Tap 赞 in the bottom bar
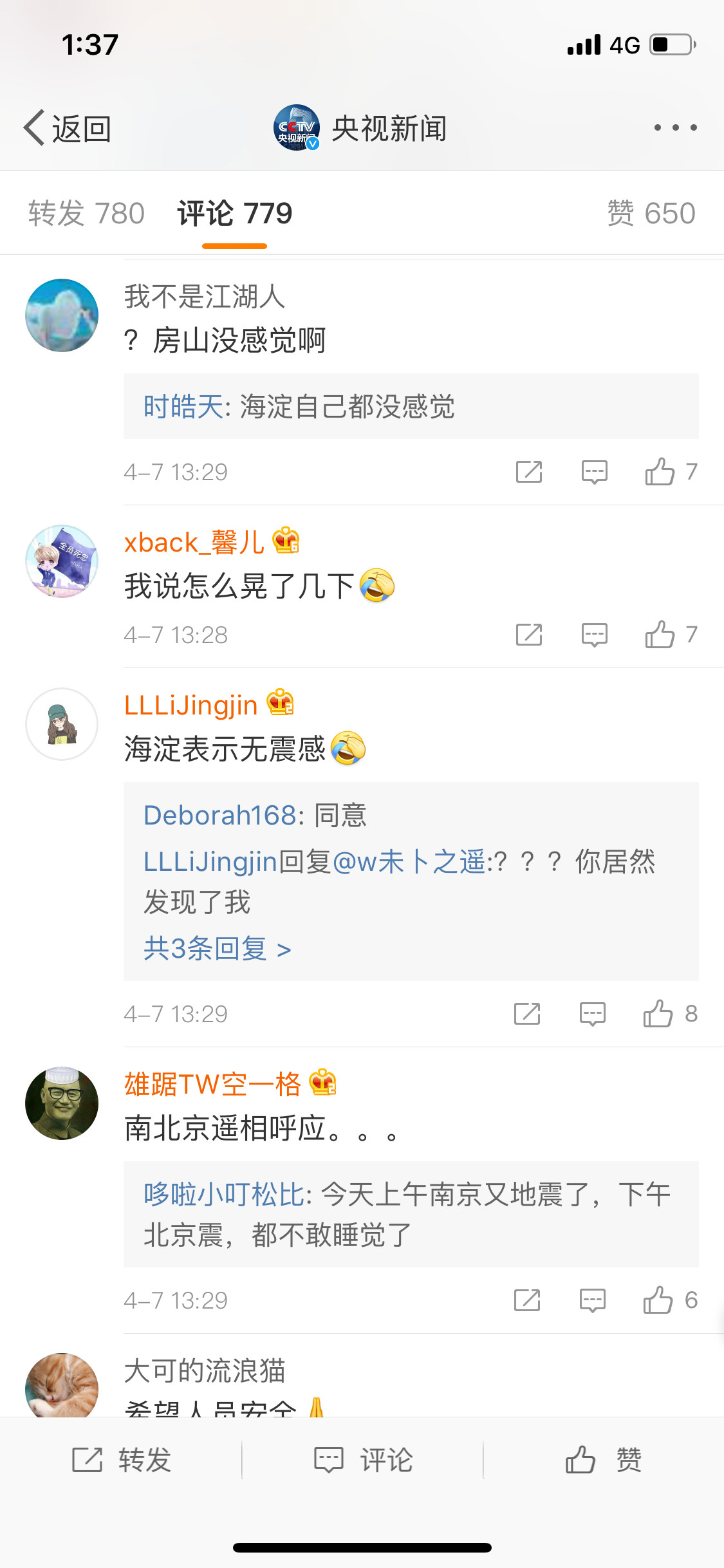This screenshot has width=724, height=1568. (603, 1459)
